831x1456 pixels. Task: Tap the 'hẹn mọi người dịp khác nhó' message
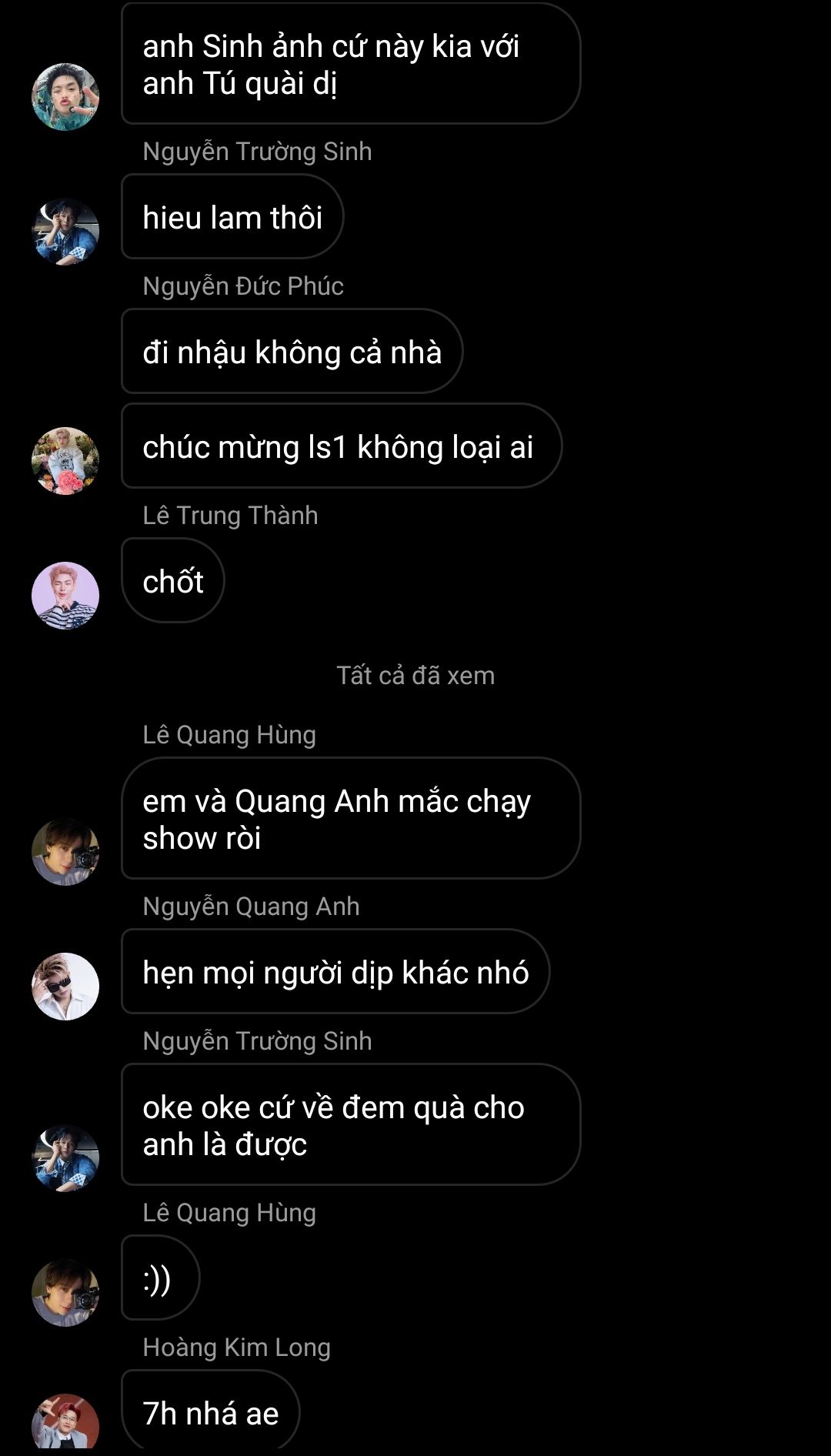tap(335, 972)
